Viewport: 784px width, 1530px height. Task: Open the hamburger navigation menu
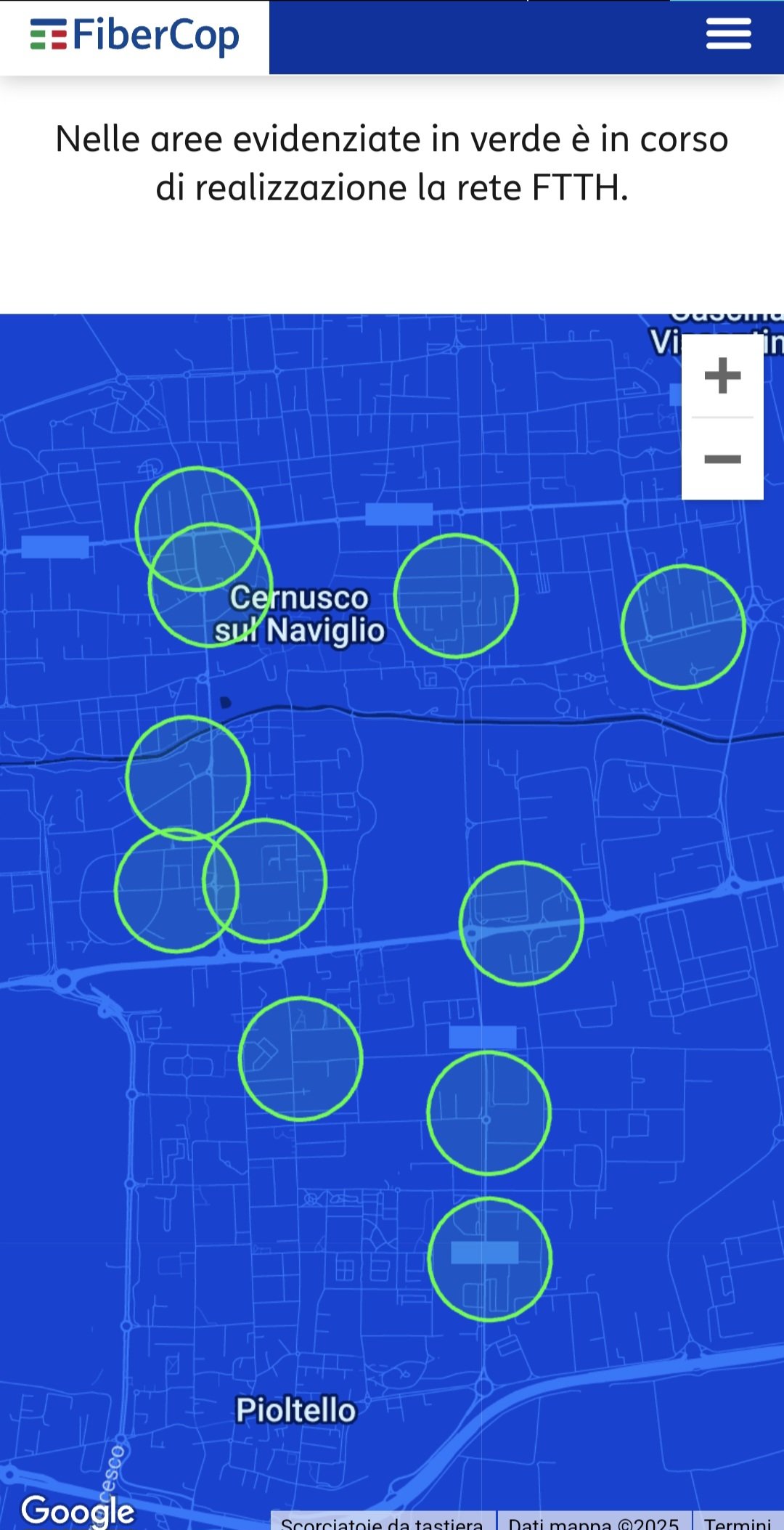pos(728,34)
